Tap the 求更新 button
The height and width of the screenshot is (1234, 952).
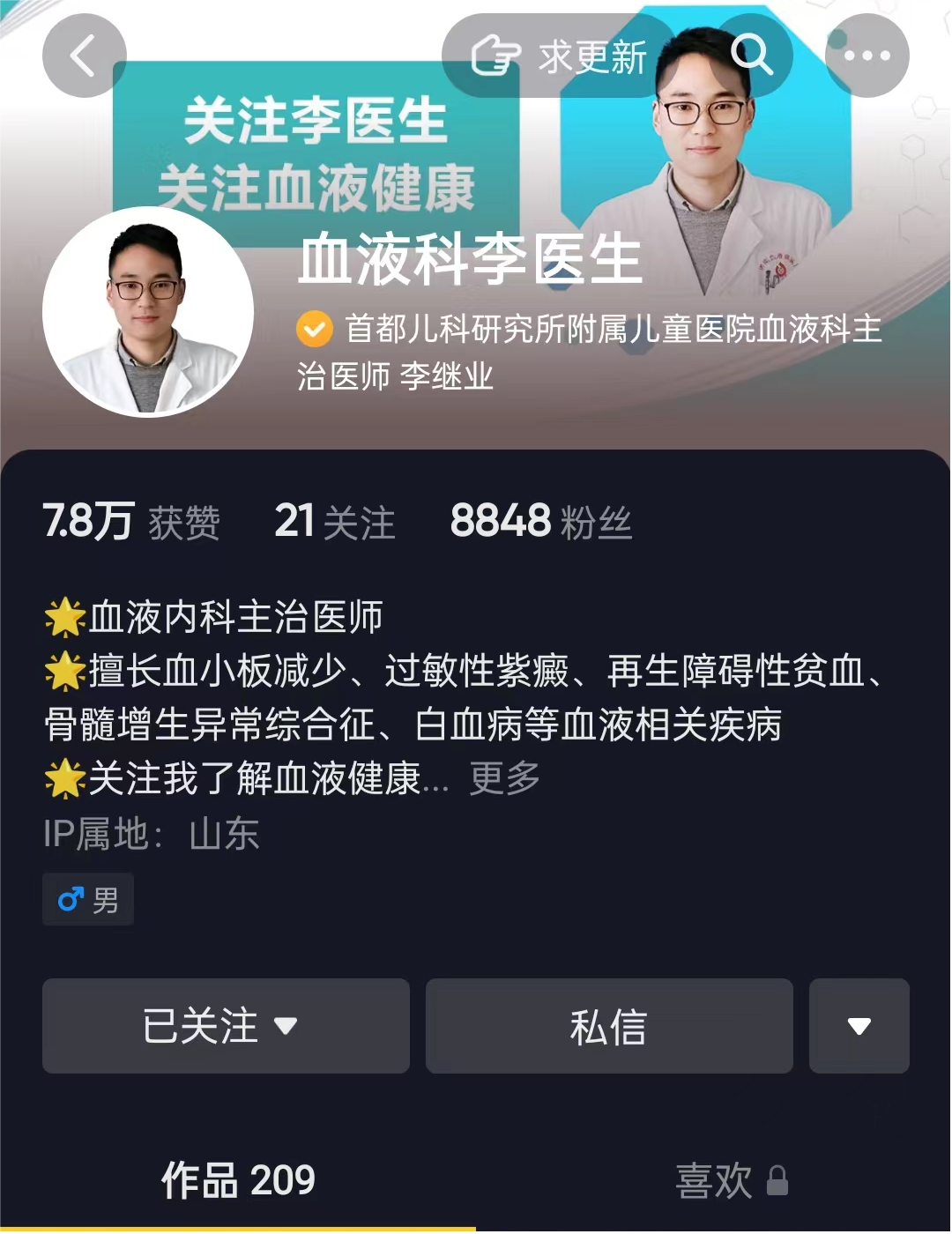click(560, 56)
